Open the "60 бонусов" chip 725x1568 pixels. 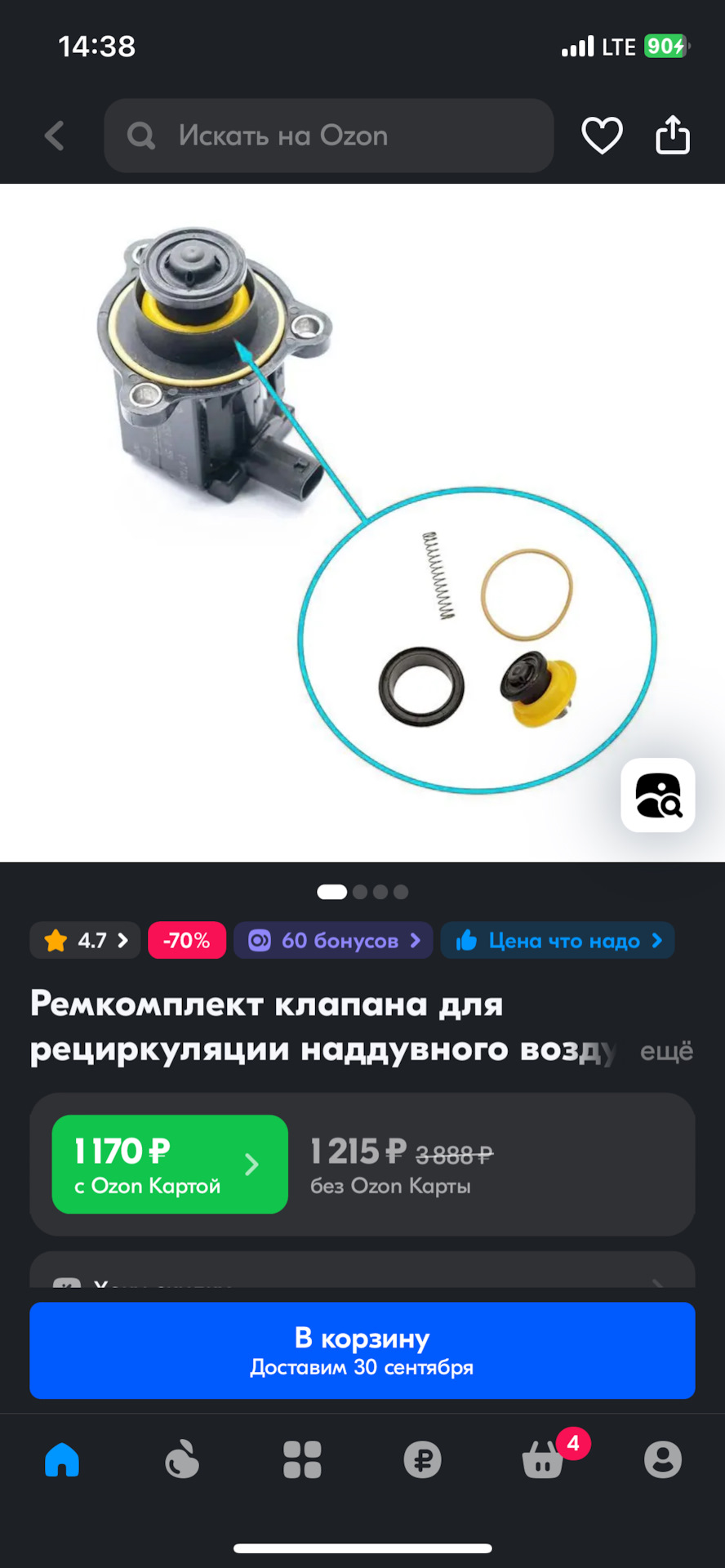tap(333, 941)
